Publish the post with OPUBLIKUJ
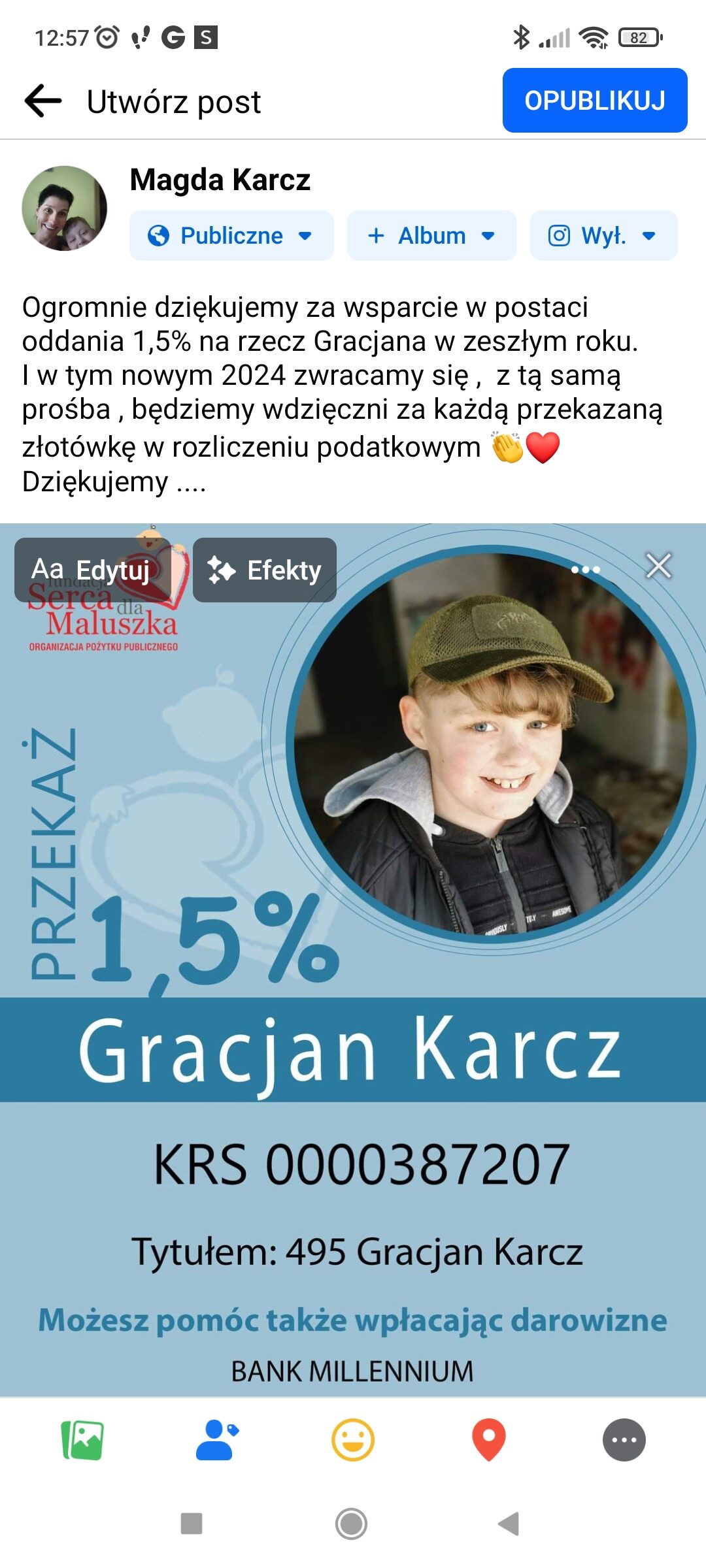706x1568 pixels. coord(594,101)
